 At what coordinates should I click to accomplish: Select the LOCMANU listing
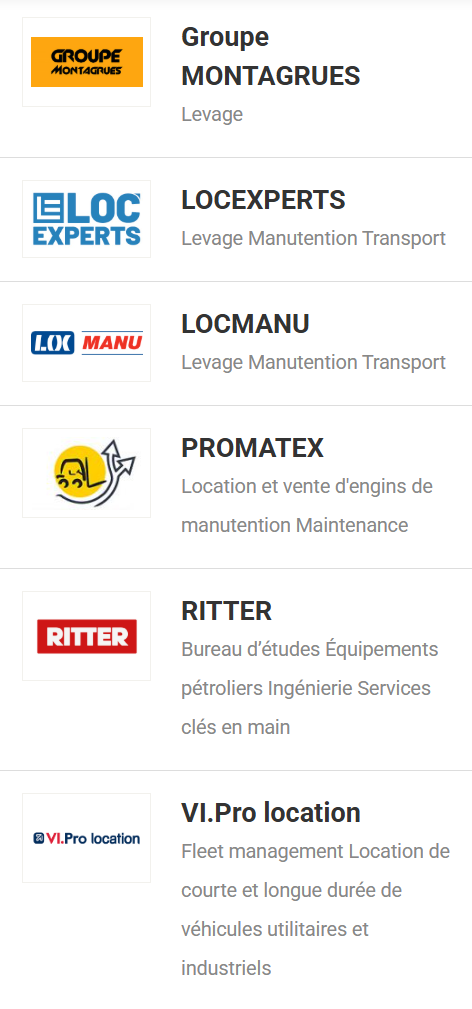[236, 344]
